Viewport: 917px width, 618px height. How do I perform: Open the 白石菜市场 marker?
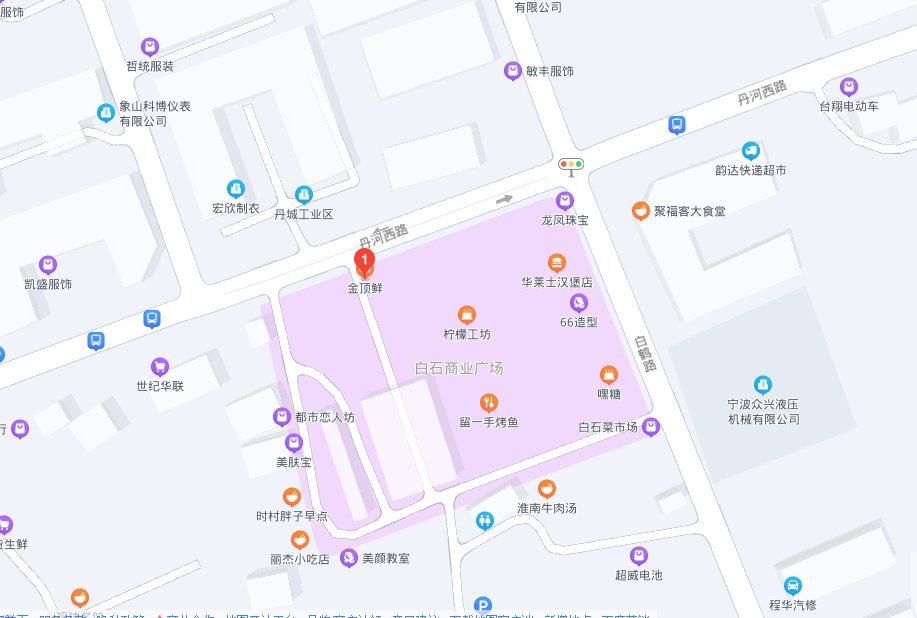(651, 427)
